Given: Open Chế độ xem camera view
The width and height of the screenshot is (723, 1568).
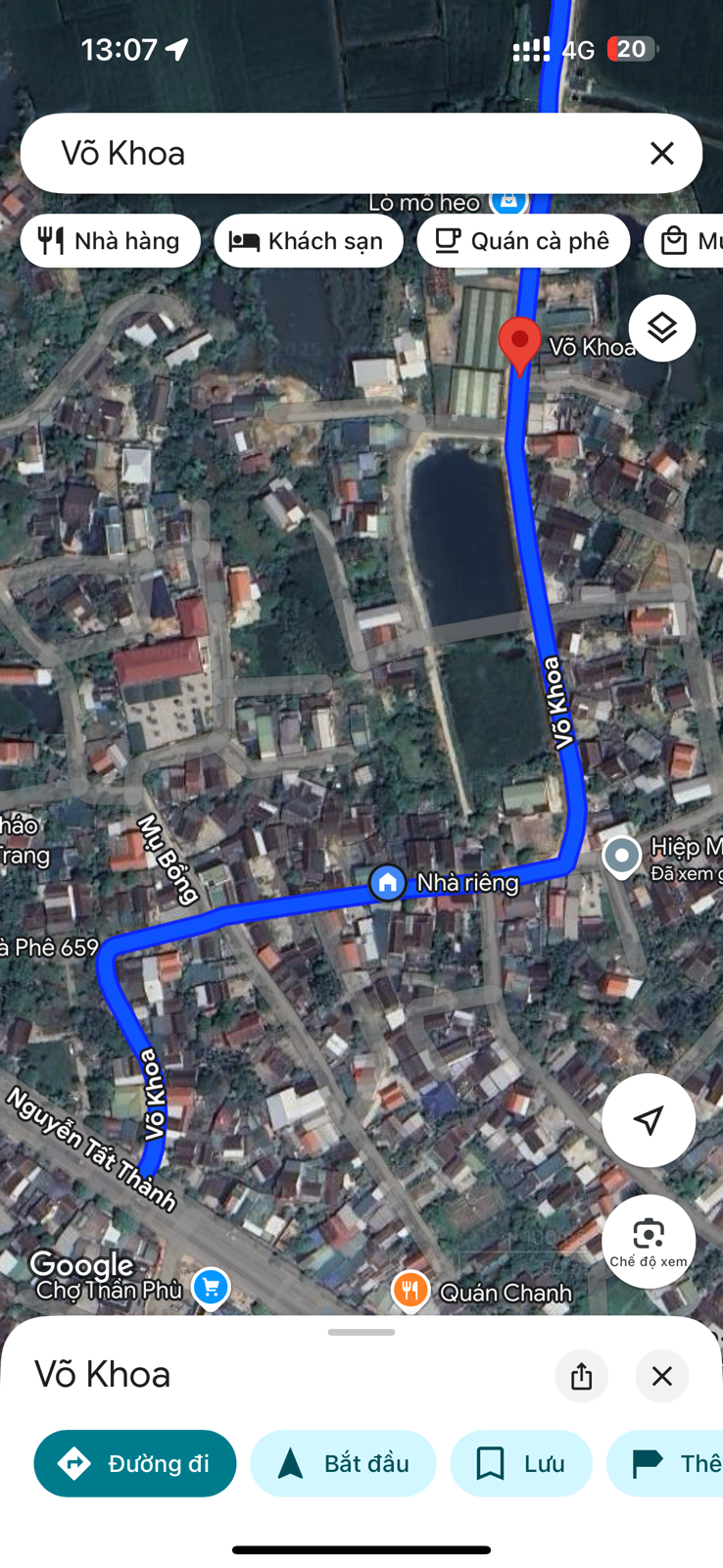Looking at the screenshot, I should (x=649, y=1241).
